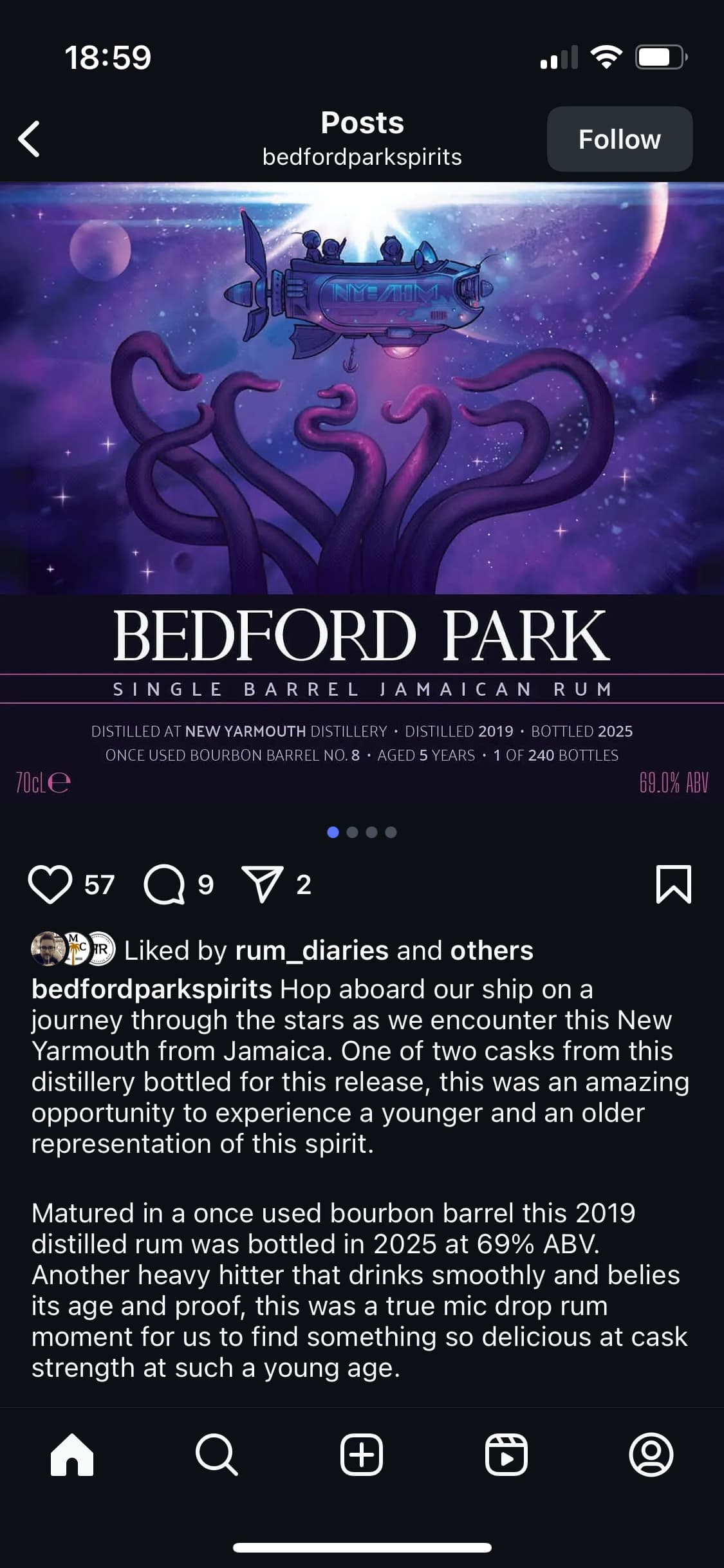This screenshot has height=1568, width=724.
Task: Follow bedfordparkspirits
Action: [x=619, y=139]
